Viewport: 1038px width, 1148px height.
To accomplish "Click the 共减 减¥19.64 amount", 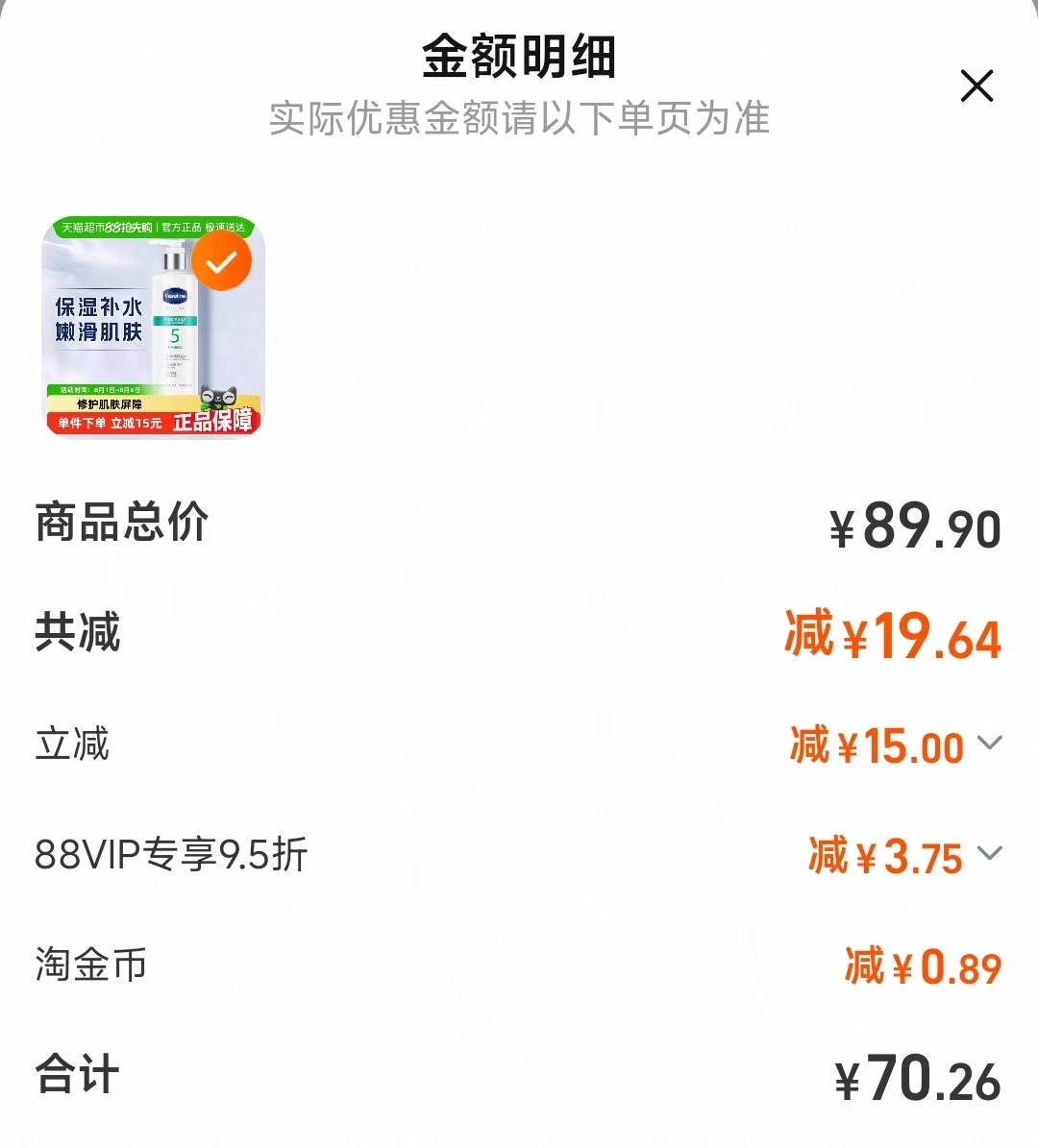I will click(892, 634).
